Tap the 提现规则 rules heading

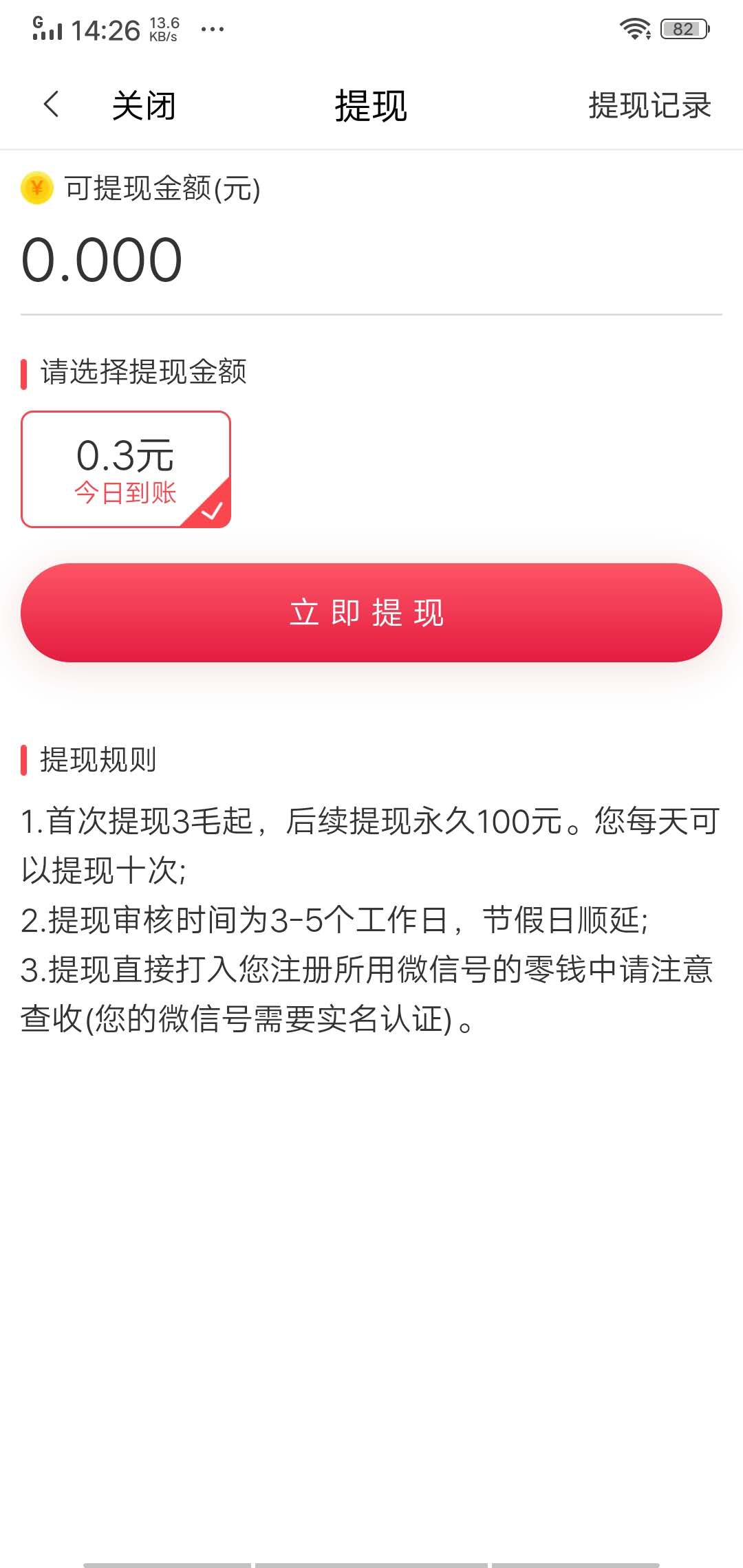point(98,760)
